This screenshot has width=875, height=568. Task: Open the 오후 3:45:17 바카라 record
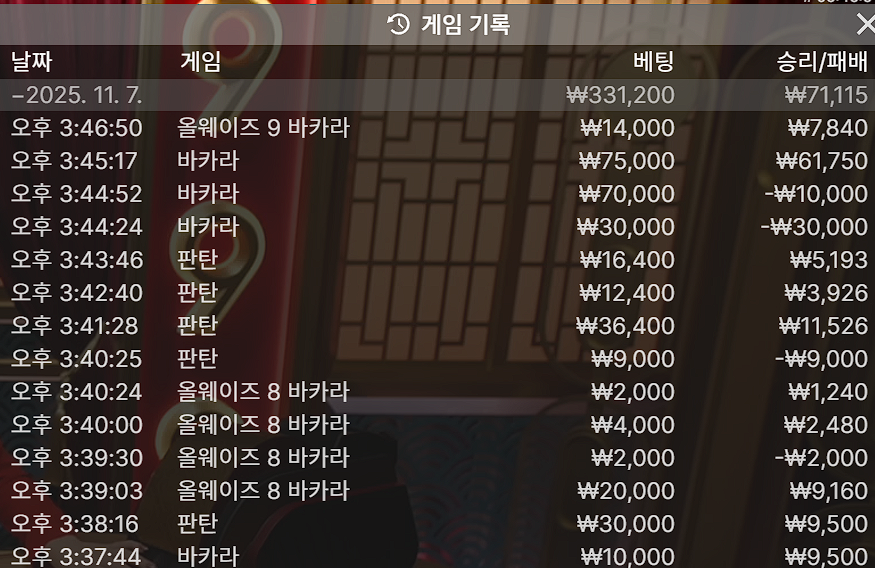[x=437, y=161]
